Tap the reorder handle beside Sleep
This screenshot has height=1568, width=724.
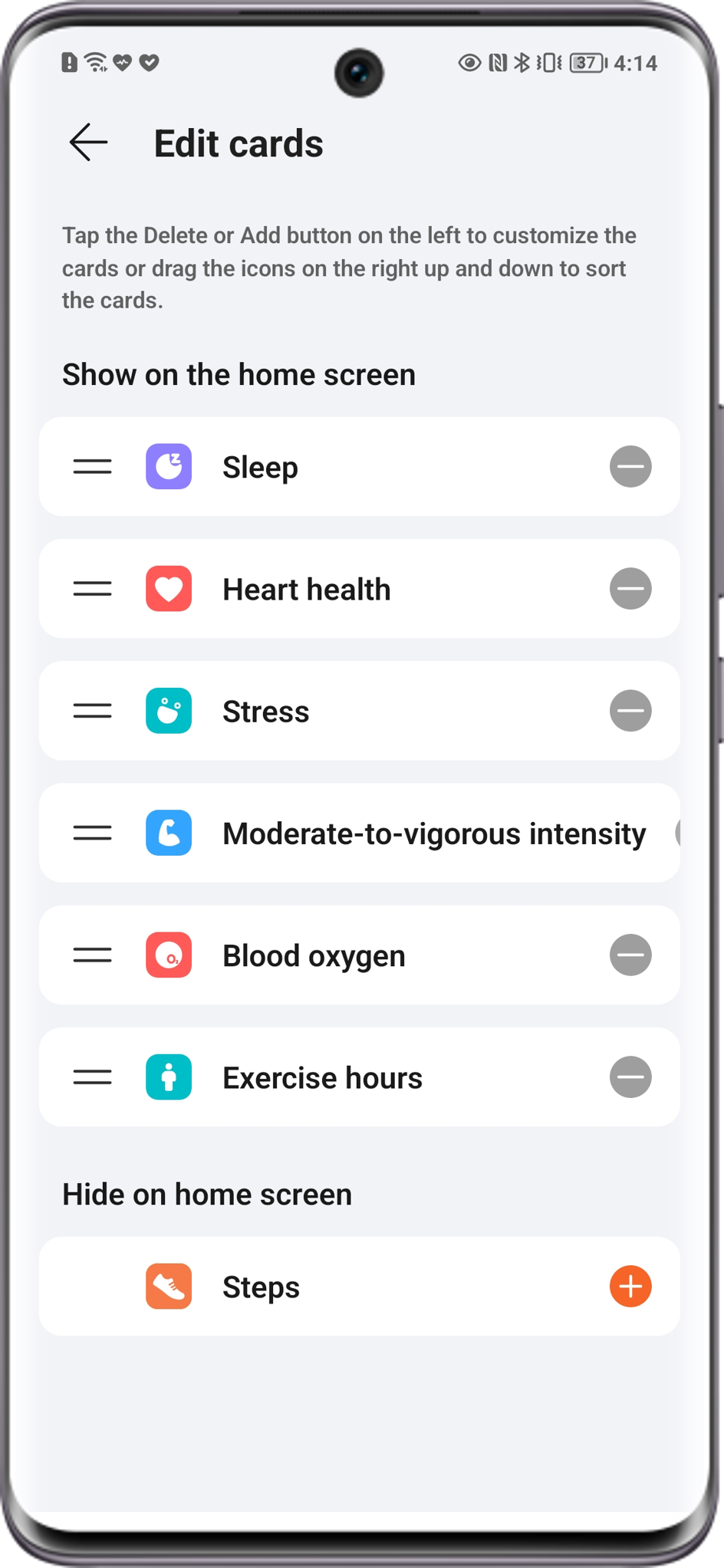[x=92, y=466]
